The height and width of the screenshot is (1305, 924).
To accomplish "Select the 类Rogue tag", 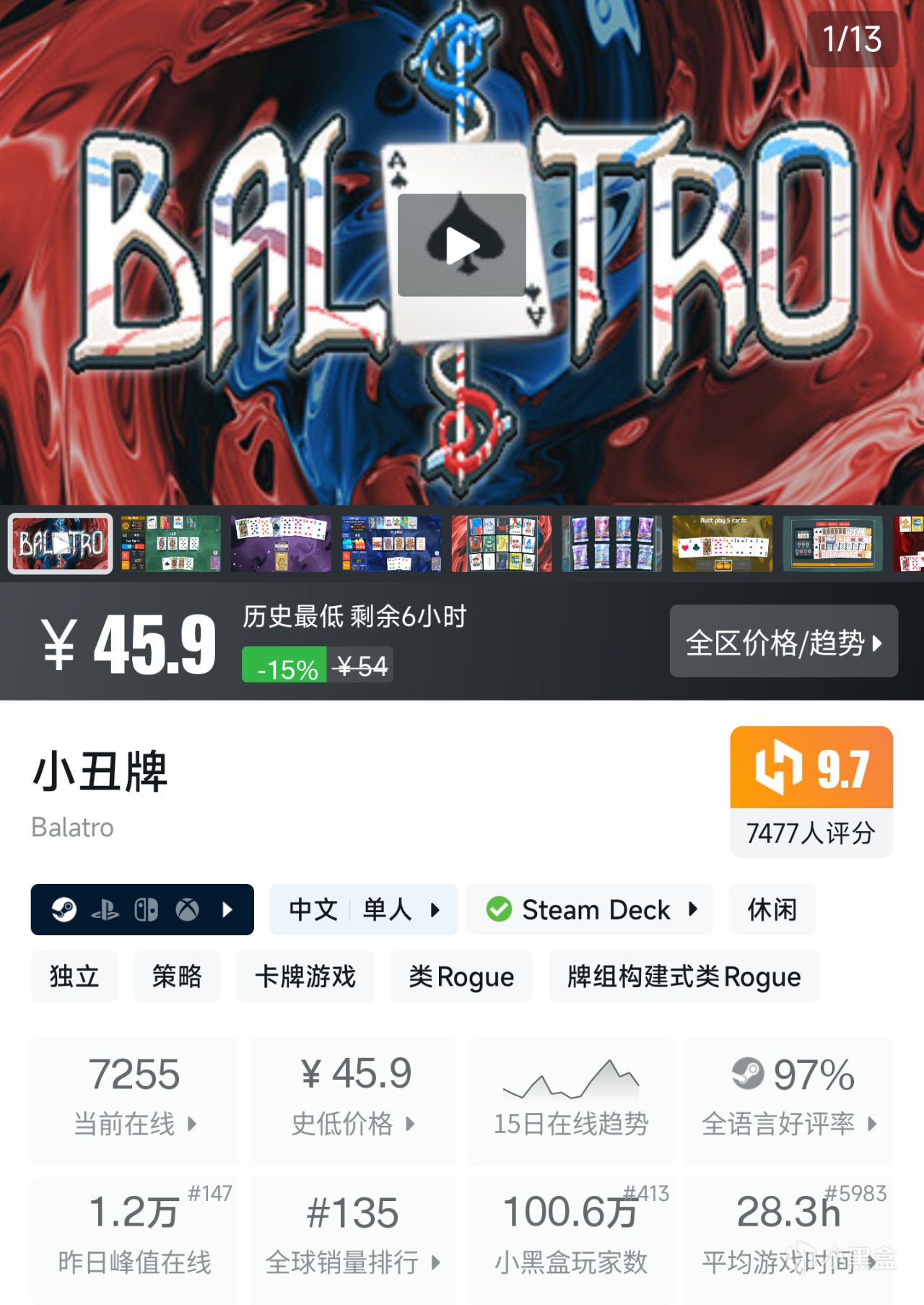I will 461,976.
